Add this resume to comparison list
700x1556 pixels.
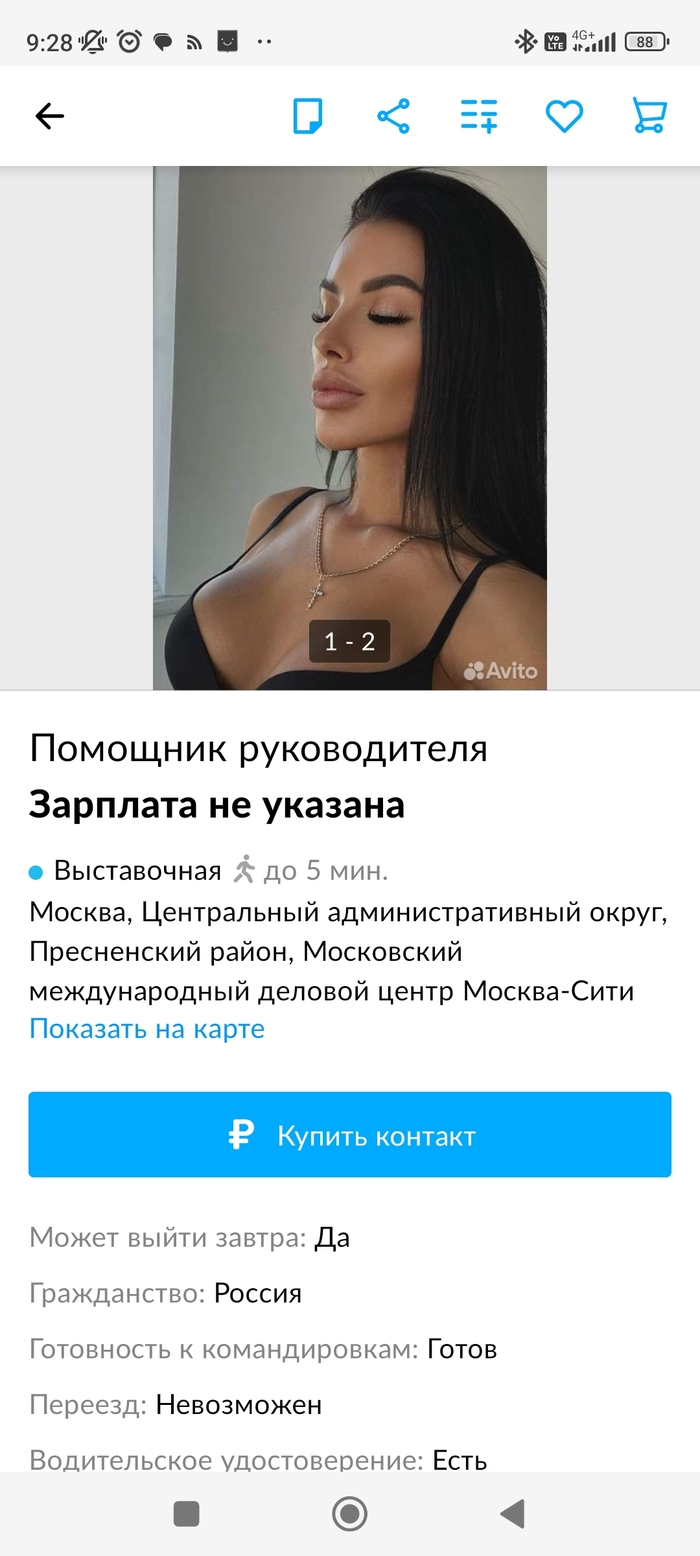pos(479,117)
